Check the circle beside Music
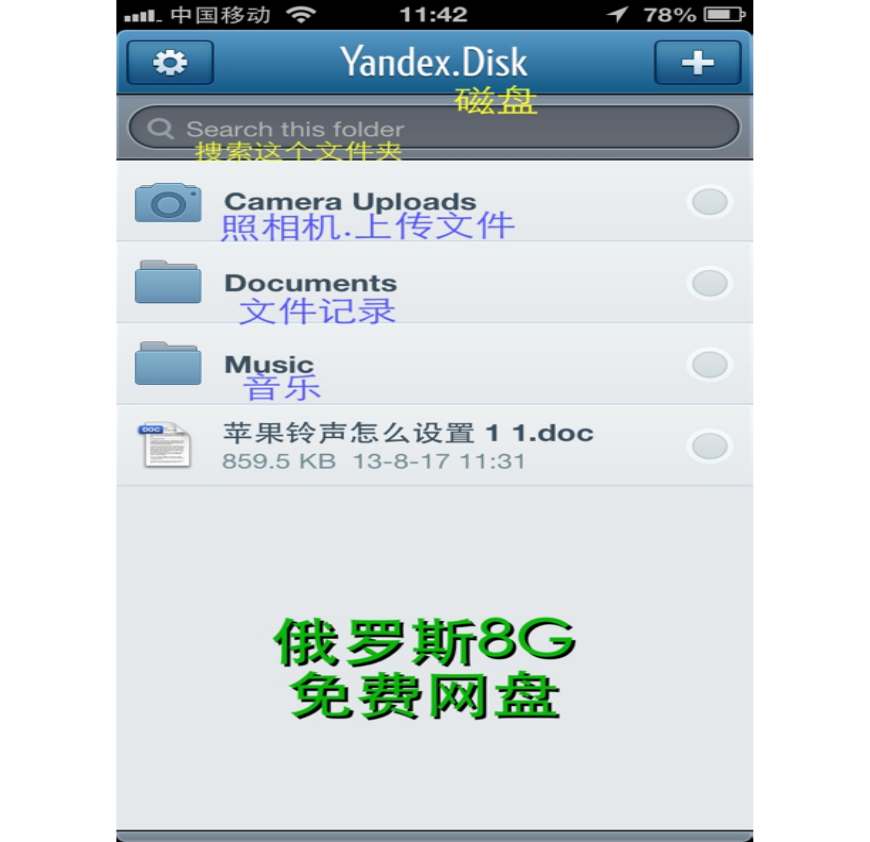 pos(709,364)
